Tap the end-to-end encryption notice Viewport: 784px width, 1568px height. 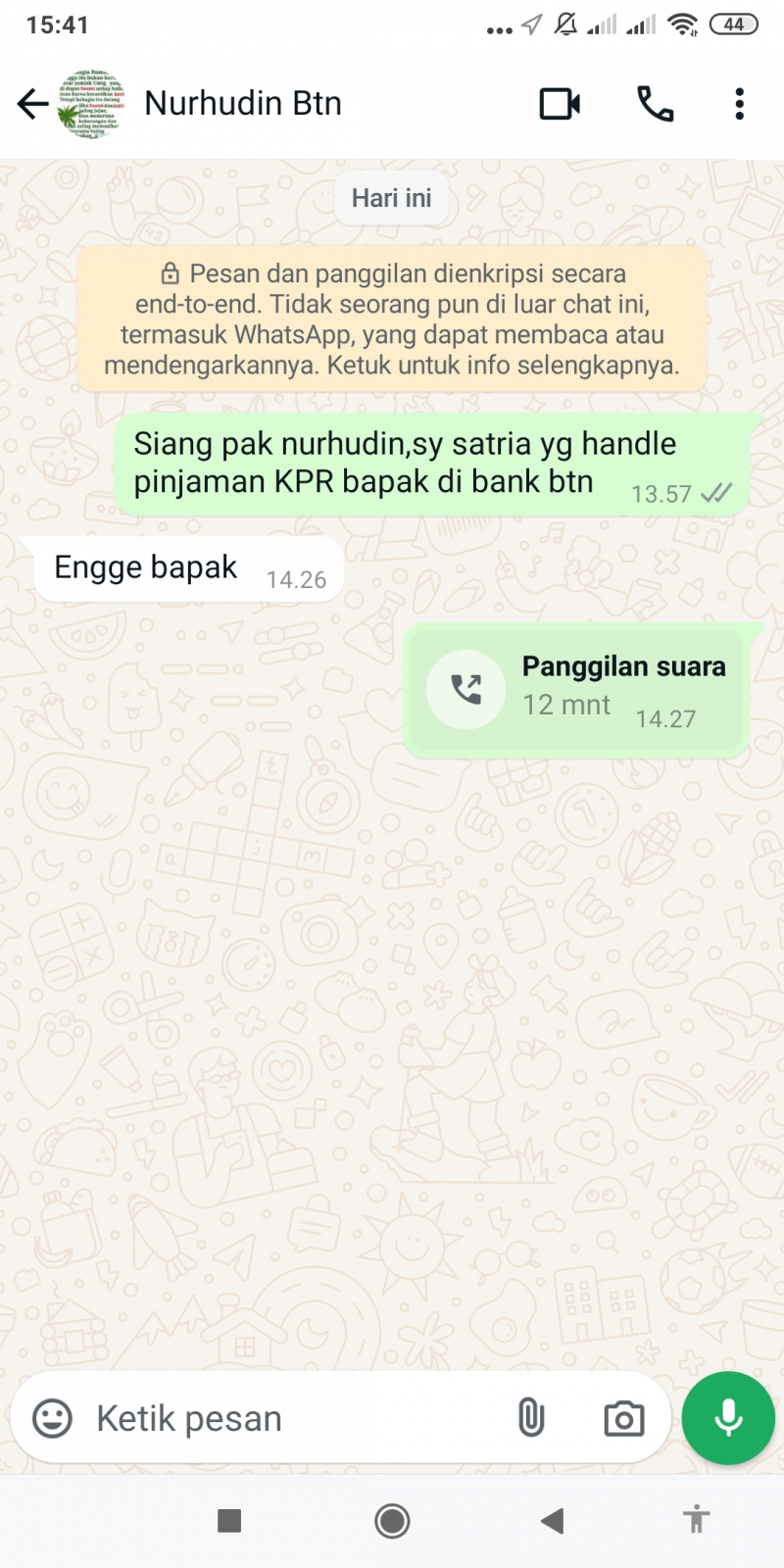point(392,319)
